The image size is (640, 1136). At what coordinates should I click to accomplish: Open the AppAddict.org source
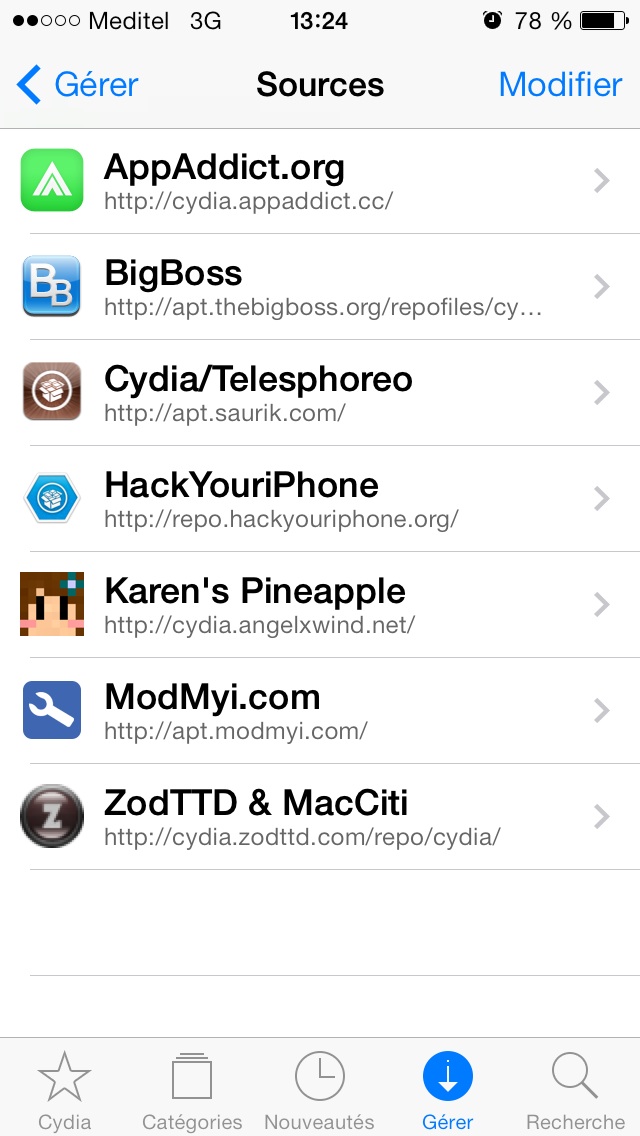(320, 180)
